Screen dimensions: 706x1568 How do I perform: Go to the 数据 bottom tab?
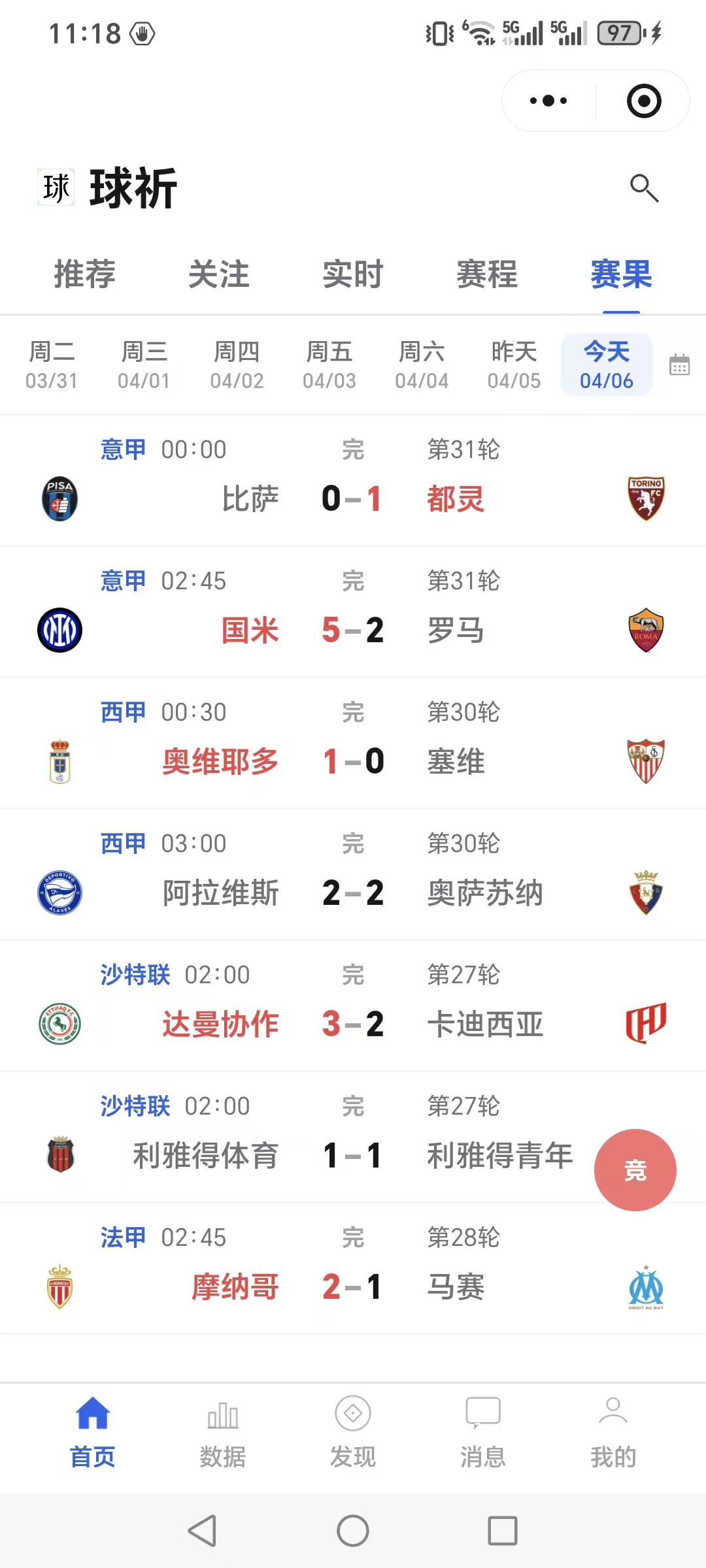tap(222, 1431)
